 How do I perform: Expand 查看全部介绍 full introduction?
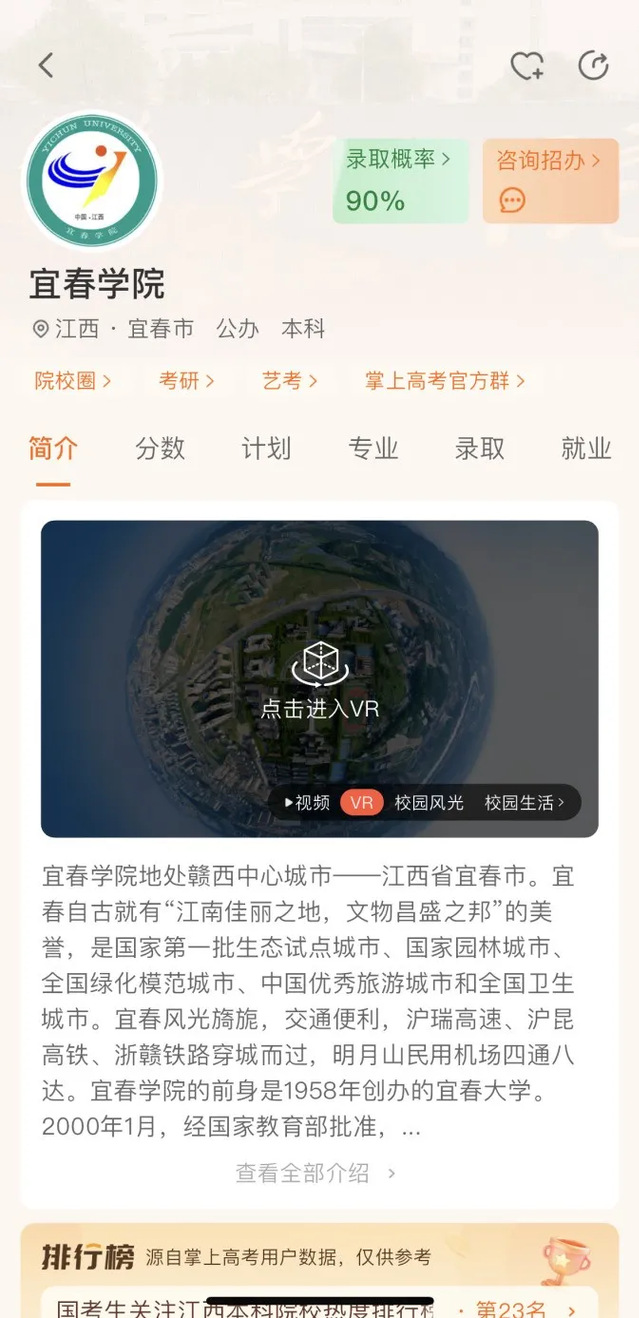coord(316,1173)
